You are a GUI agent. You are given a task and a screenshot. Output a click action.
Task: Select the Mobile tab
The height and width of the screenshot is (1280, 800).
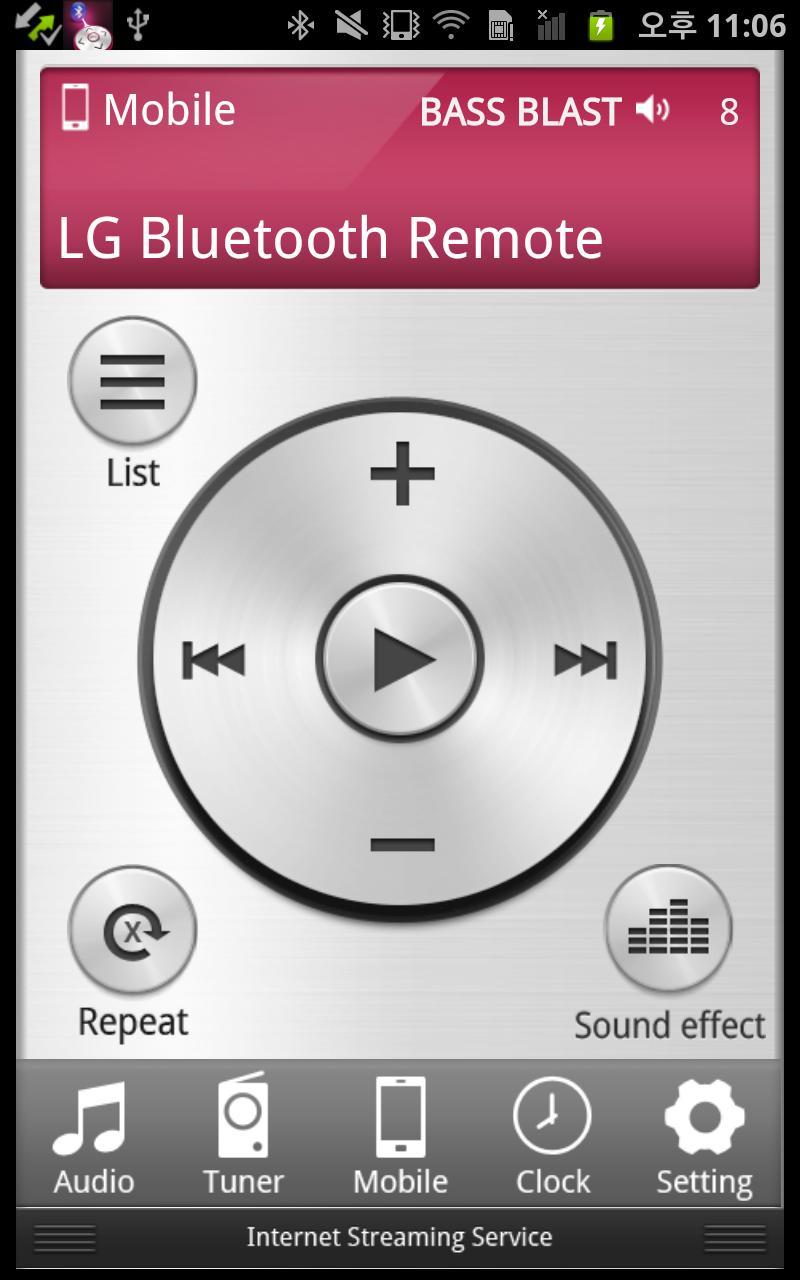[x=400, y=1138]
